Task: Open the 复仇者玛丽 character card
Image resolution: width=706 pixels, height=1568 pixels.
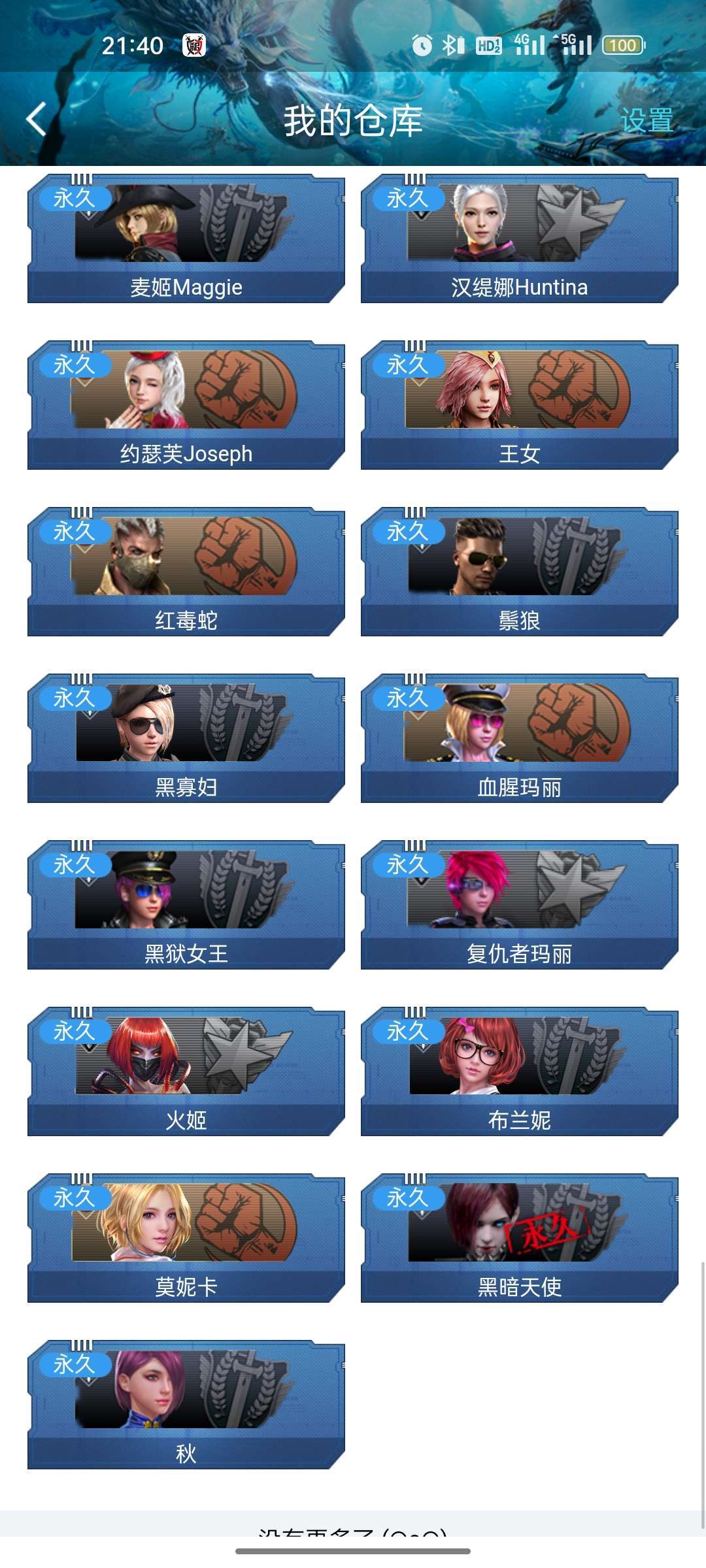Action: 520,905
